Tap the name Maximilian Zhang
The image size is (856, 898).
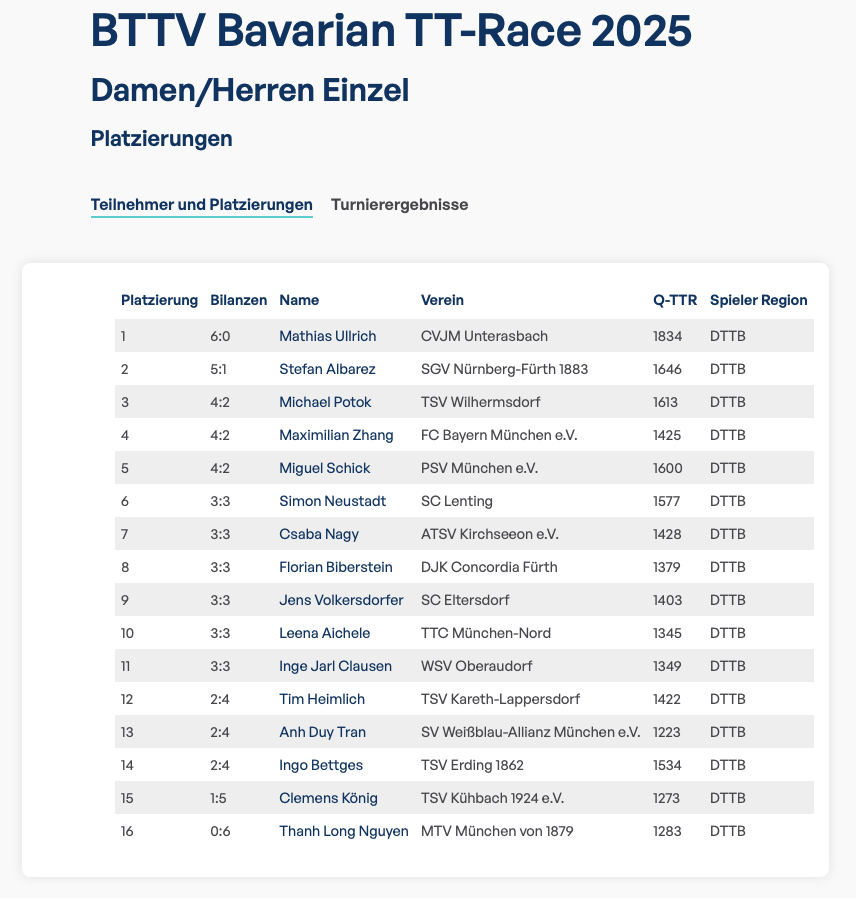click(336, 435)
